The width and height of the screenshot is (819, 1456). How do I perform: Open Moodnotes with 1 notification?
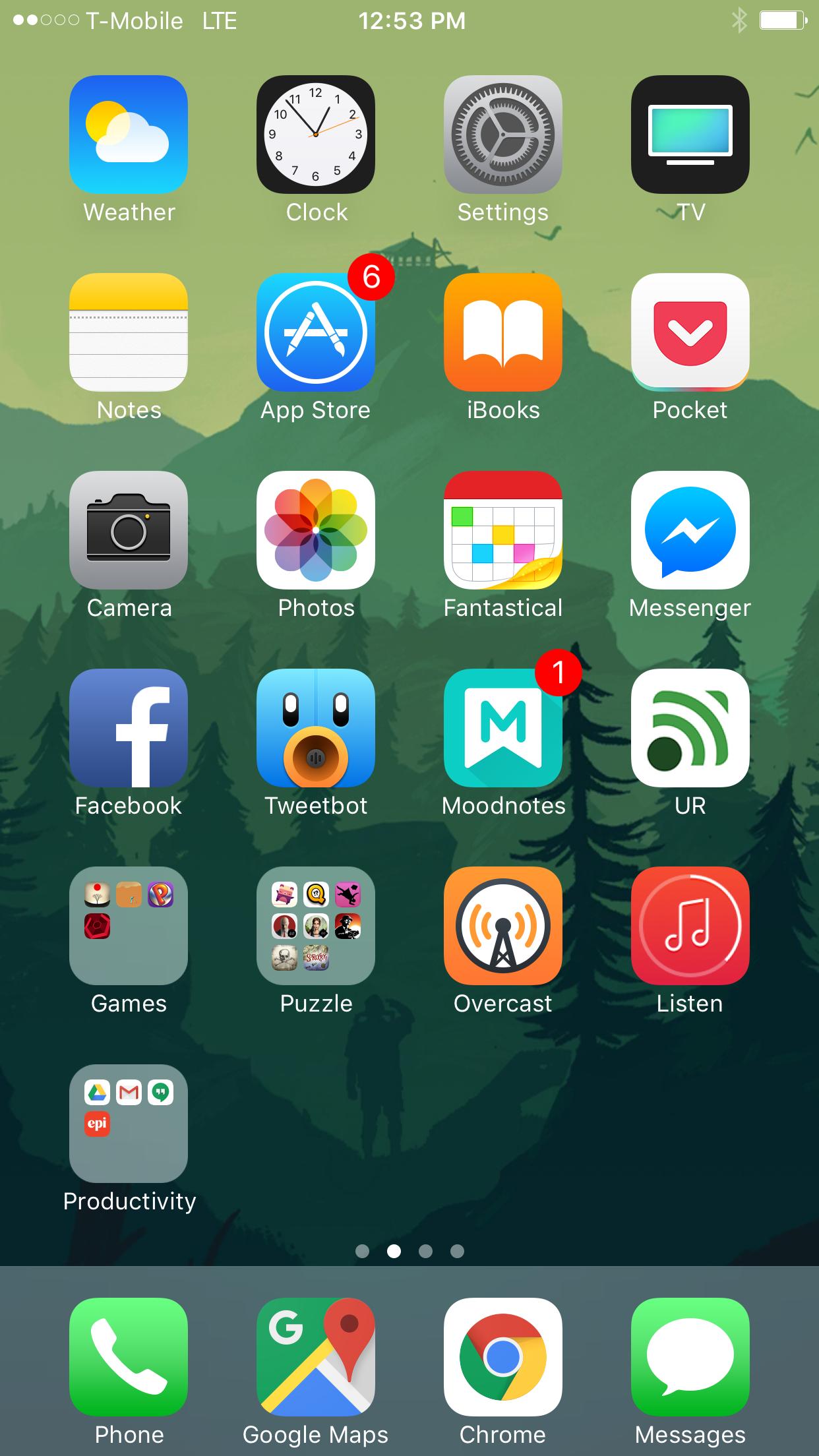coord(503,727)
